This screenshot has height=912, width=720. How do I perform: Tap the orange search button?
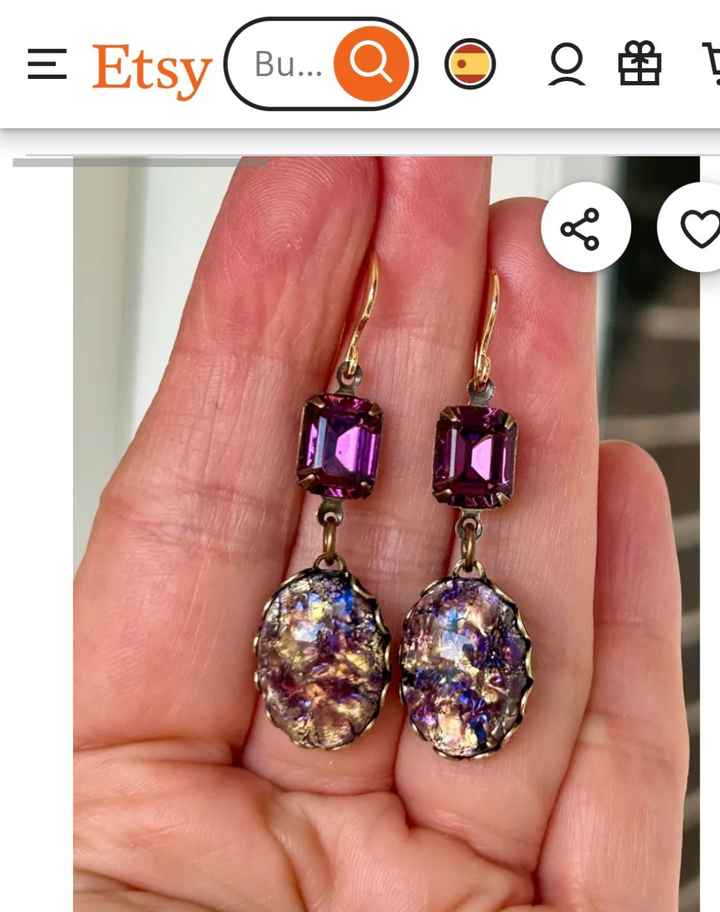click(371, 64)
